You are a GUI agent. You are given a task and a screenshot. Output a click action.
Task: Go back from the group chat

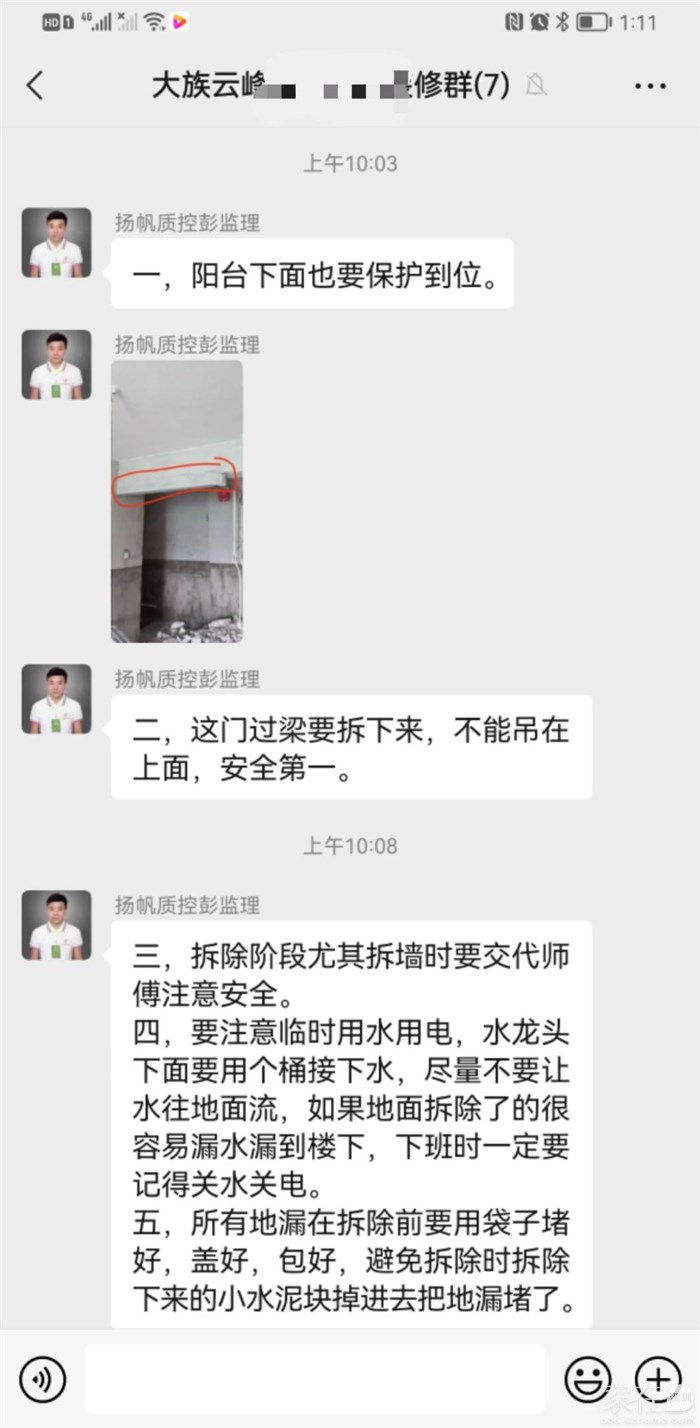35,85
